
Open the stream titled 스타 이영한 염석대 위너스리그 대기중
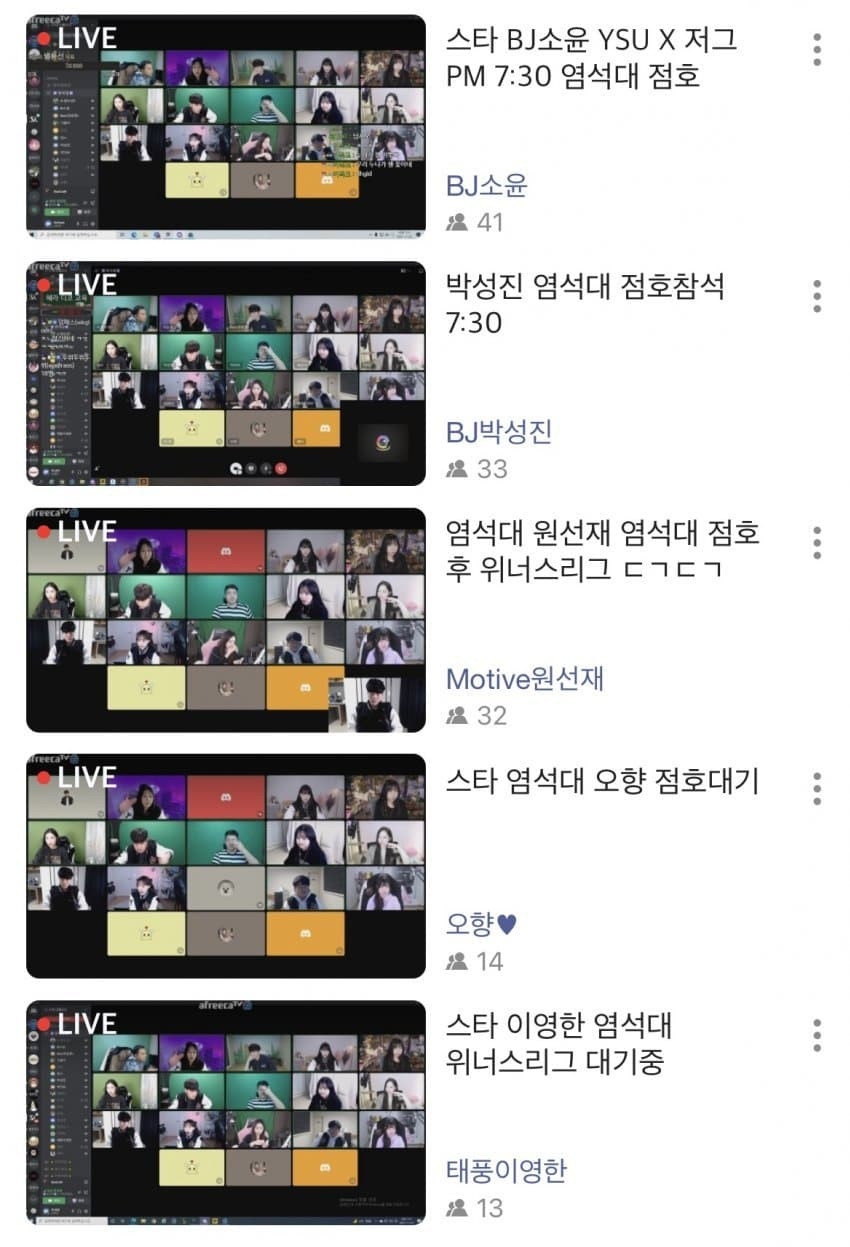[x=559, y=1043]
